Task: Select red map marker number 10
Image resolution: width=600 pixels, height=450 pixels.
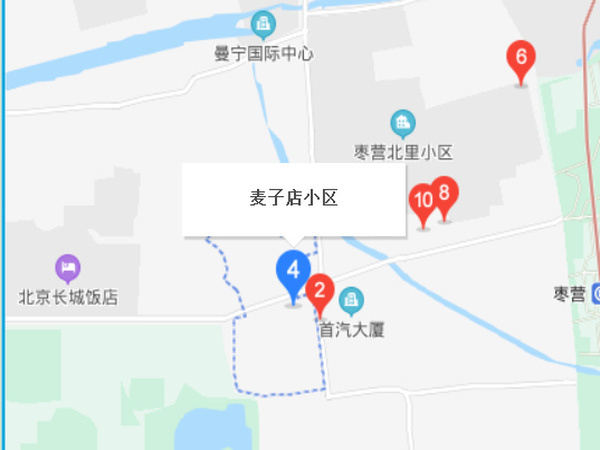Action: pos(424,202)
